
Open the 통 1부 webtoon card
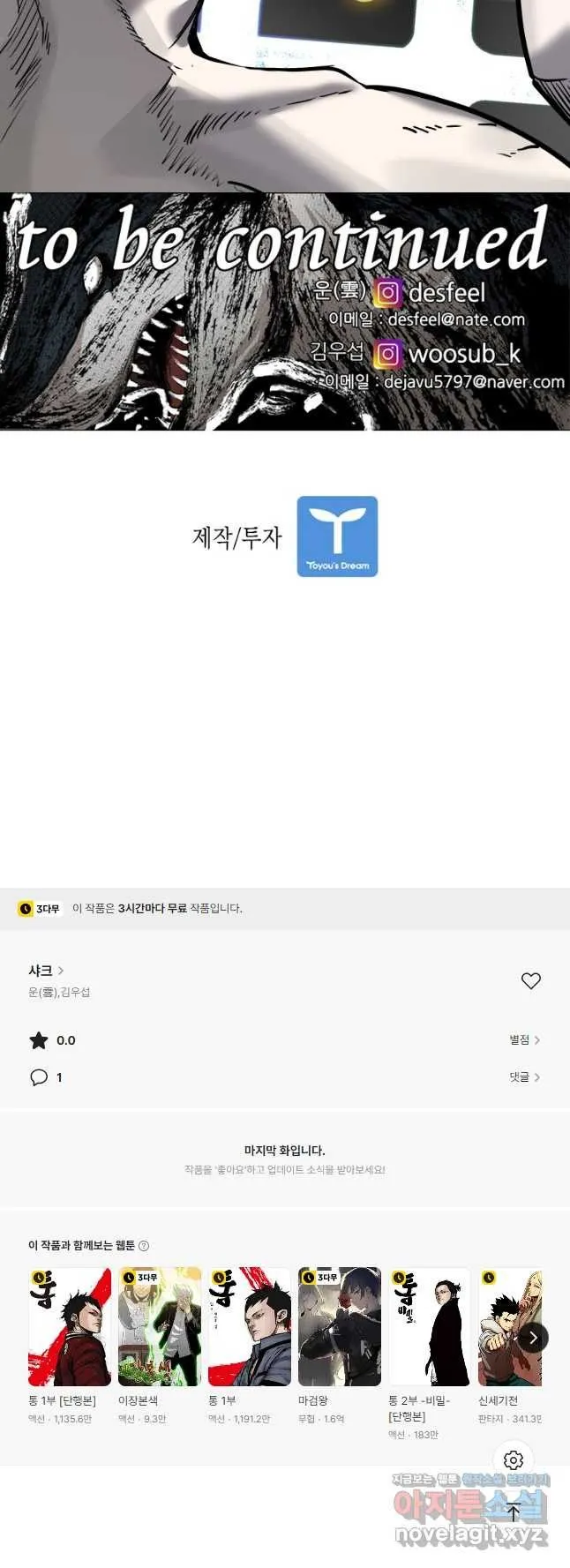[x=250, y=1326]
